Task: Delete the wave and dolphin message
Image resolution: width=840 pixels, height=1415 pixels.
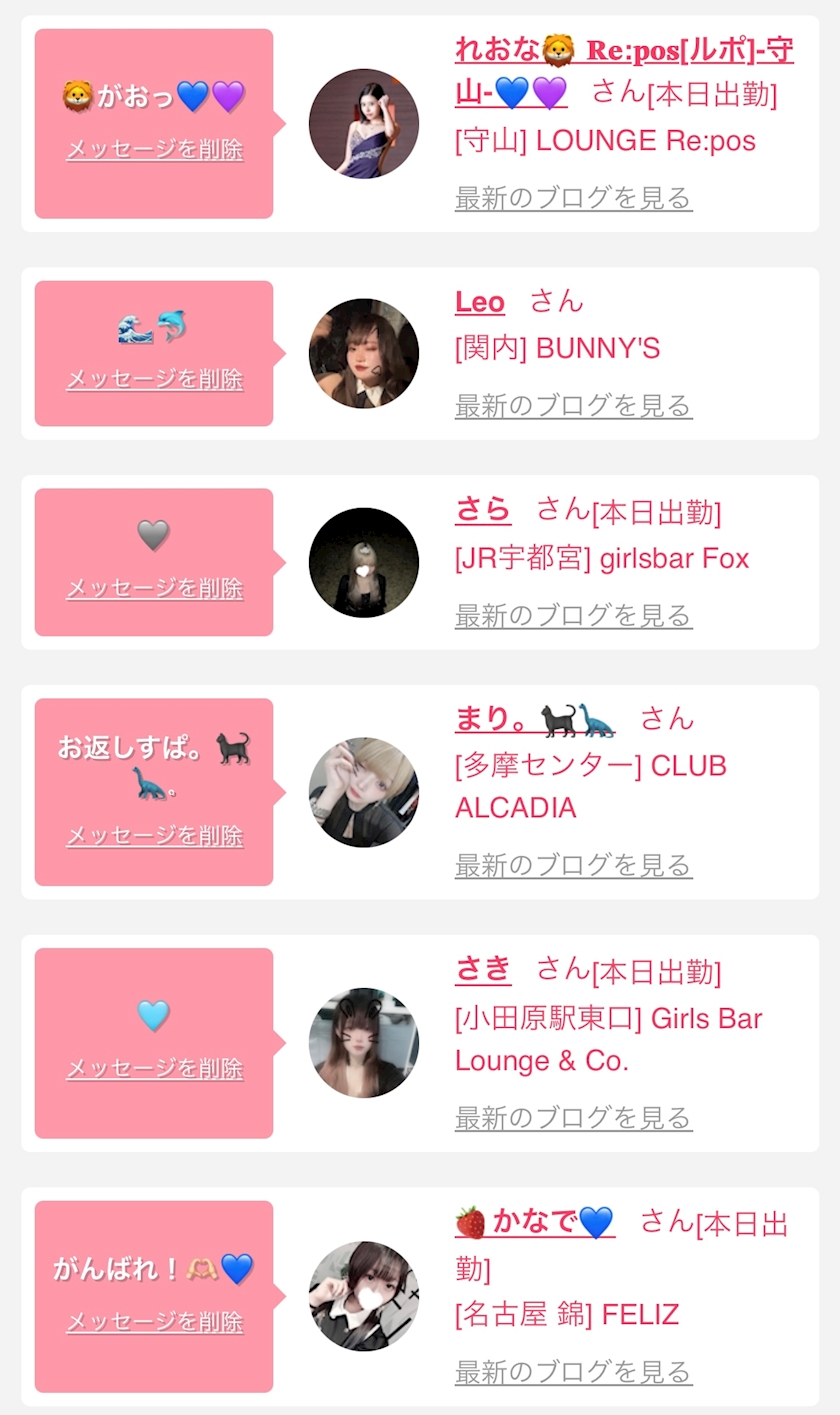Action: click(154, 380)
